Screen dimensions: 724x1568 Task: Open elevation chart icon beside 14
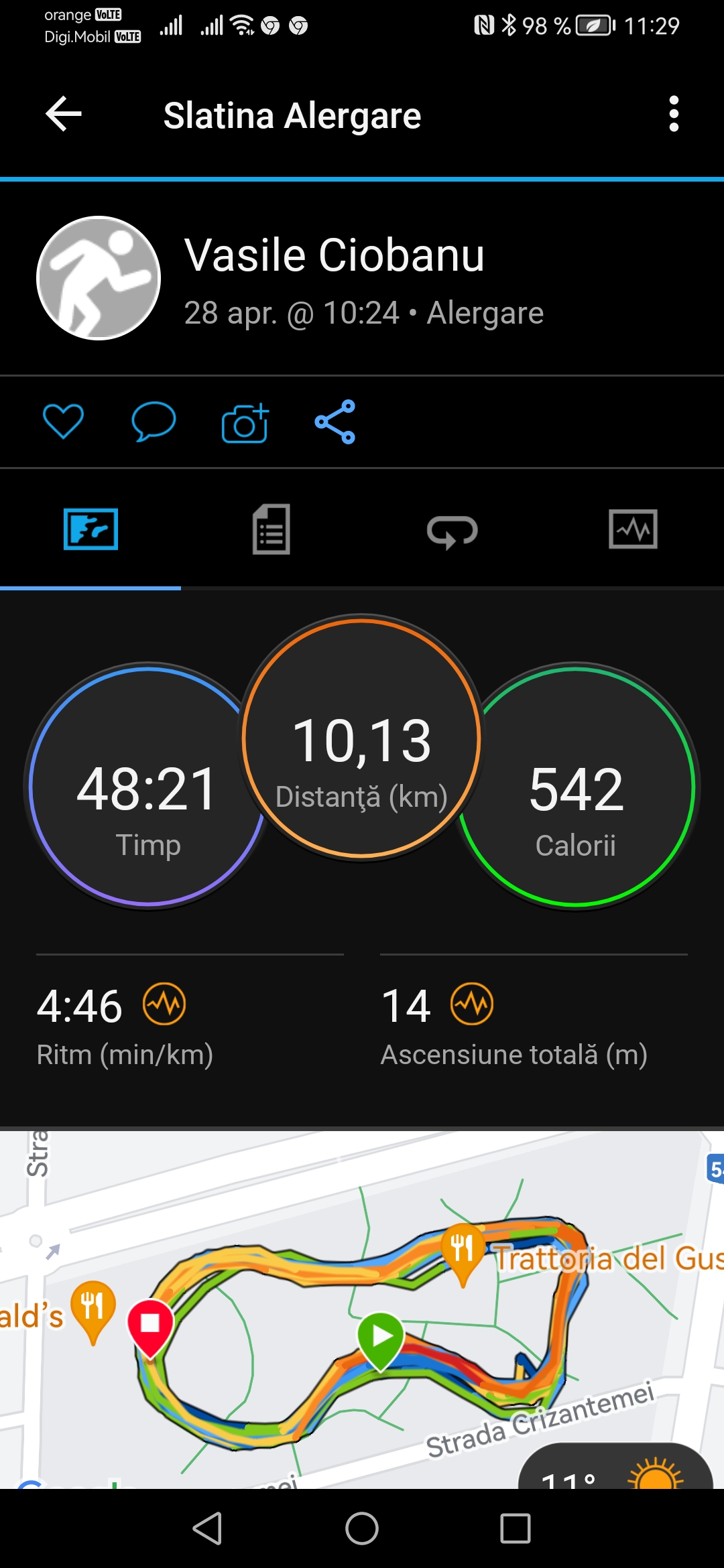coord(472,1004)
